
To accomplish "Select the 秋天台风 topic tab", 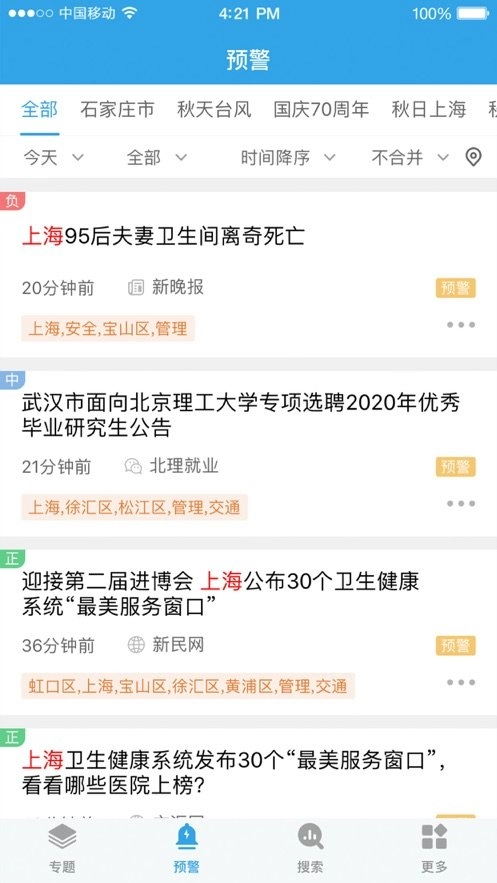I will (214, 109).
